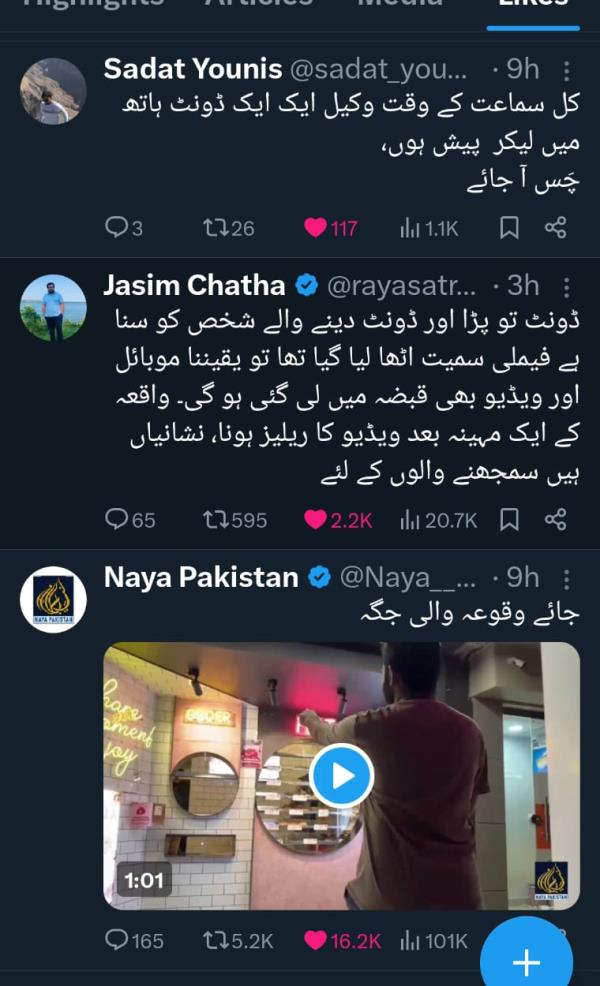Repost Naya Pakistan's video tweet
Image resolution: width=600 pixels, height=986 pixels.
(215, 941)
